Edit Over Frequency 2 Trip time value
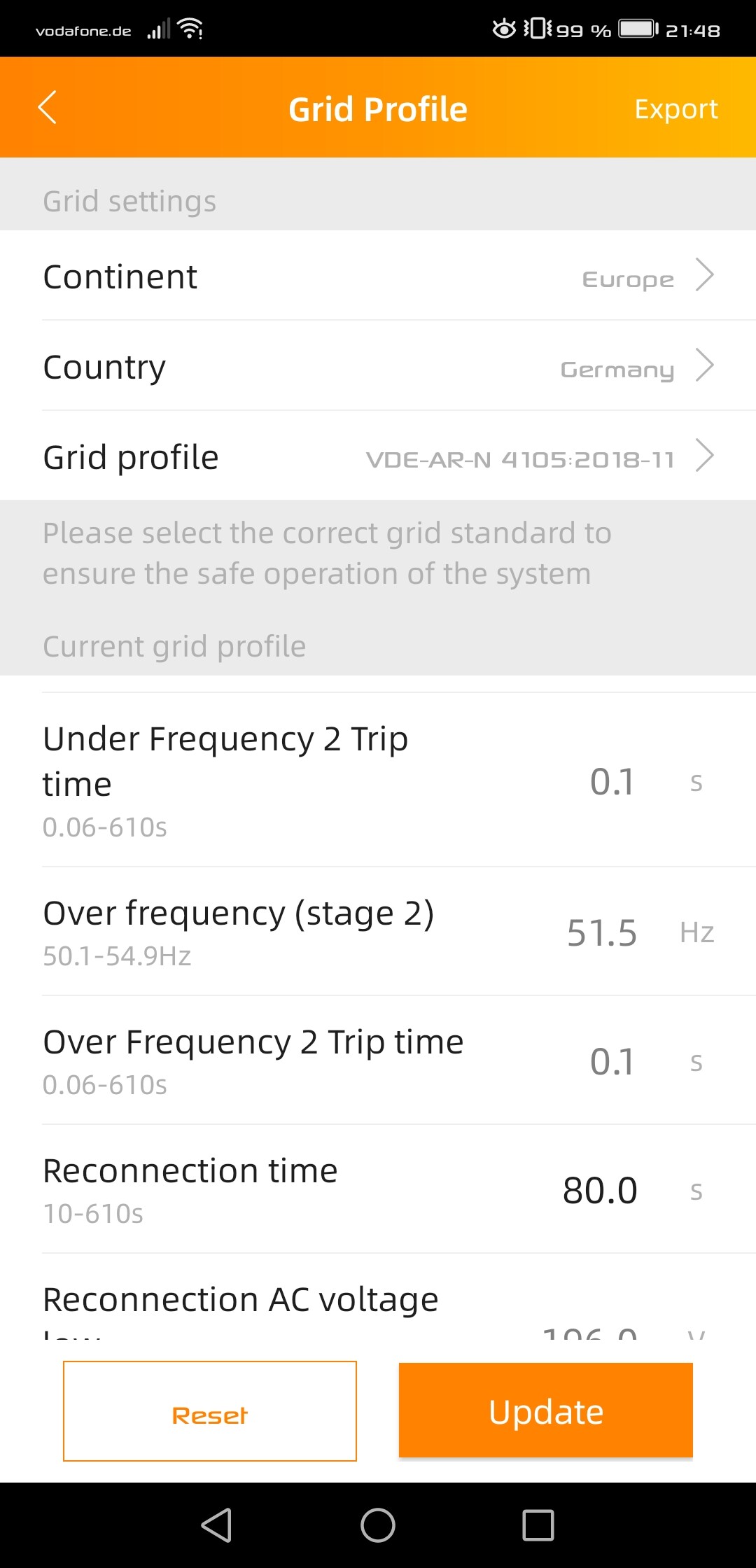 pyautogui.click(x=612, y=1062)
